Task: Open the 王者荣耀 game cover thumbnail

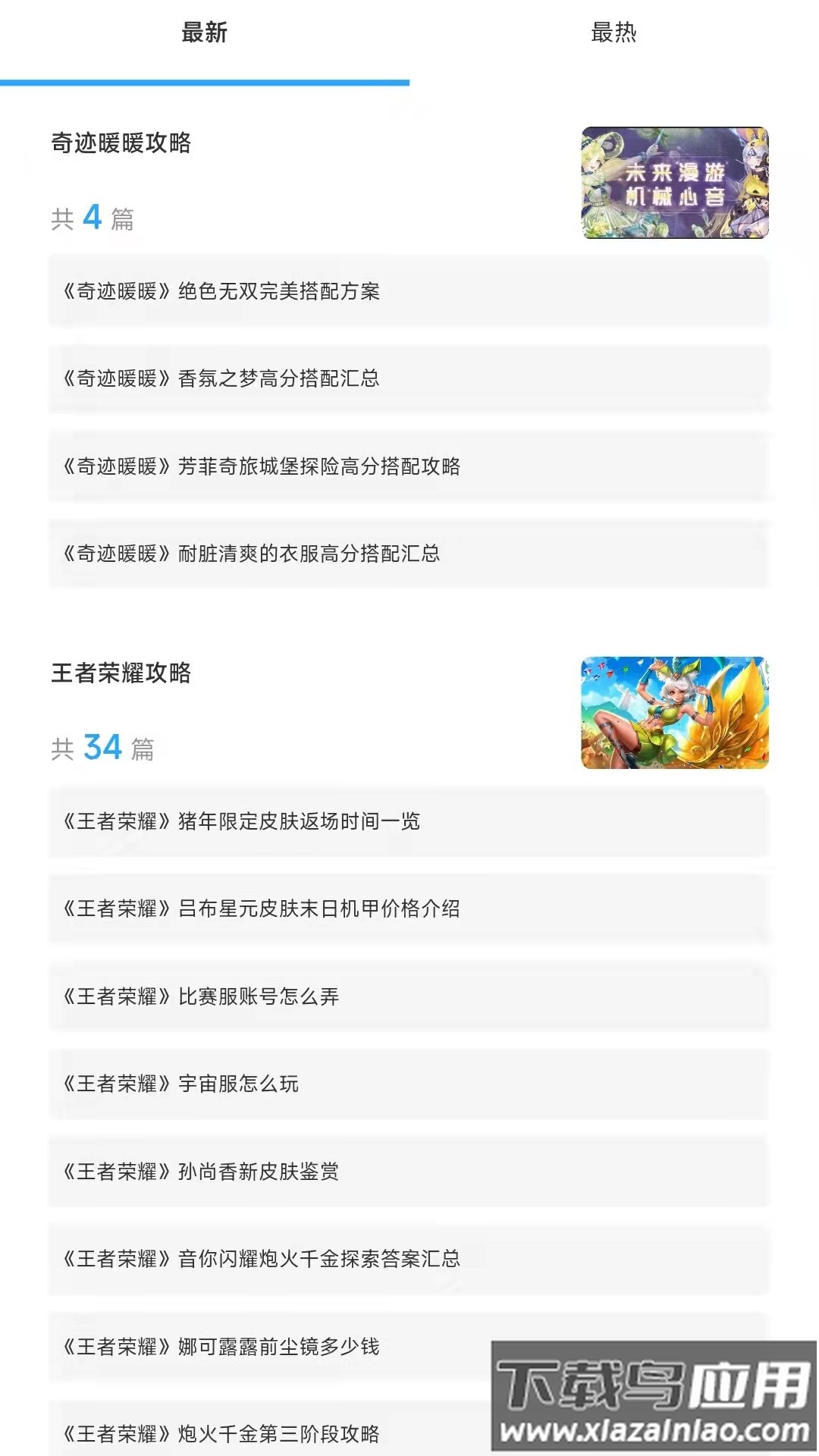Action: 675,713
